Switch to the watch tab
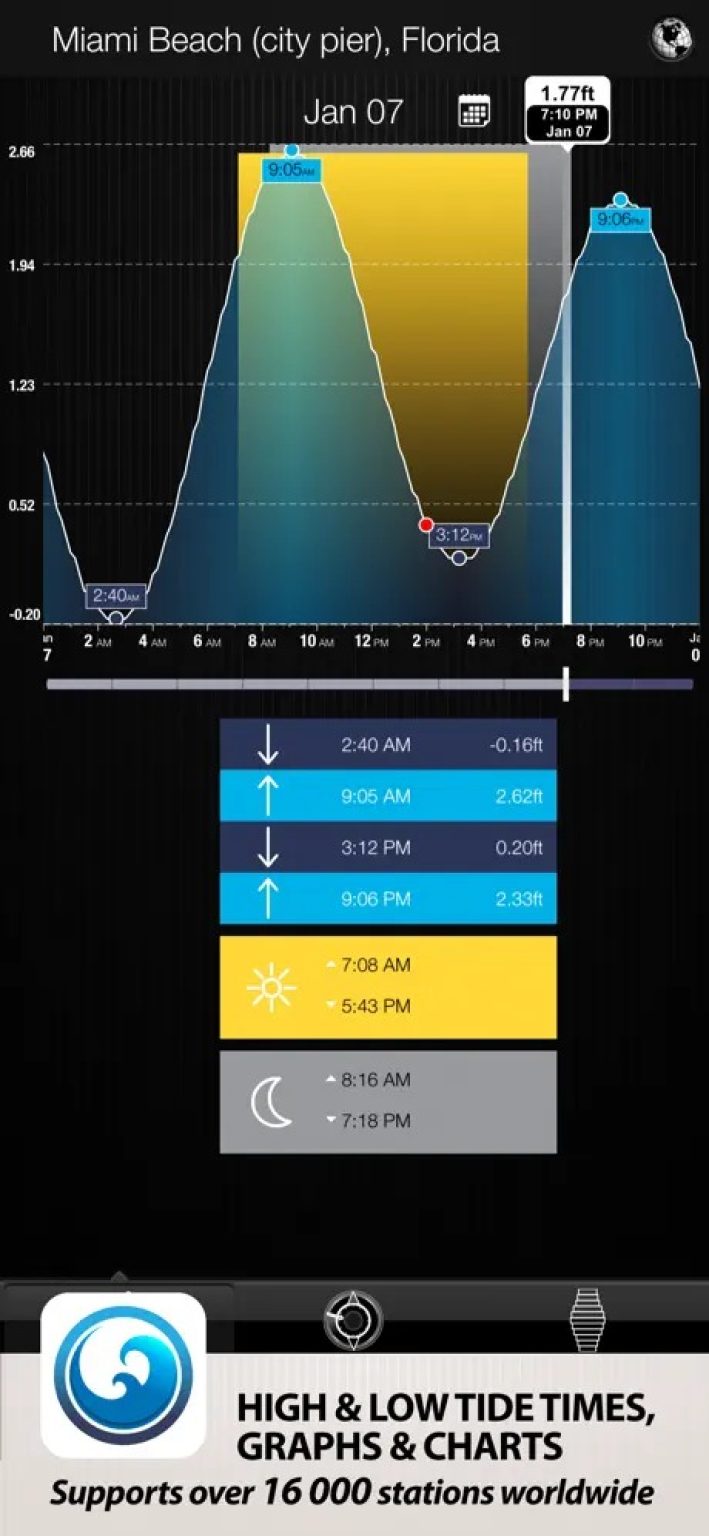709x1536 pixels. 588,1320
